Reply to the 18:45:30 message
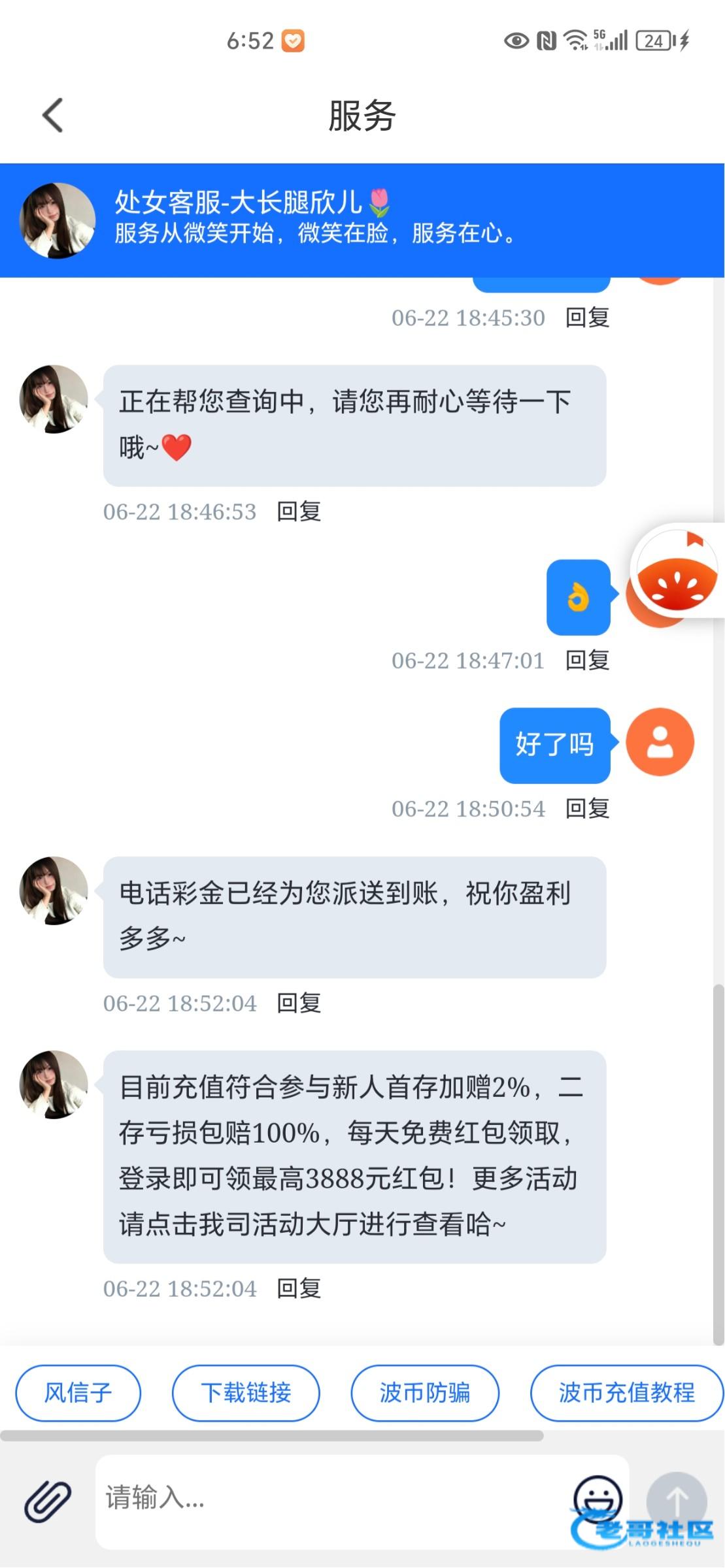The height and width of the screenshot is (1568, 725). point(587,318)
